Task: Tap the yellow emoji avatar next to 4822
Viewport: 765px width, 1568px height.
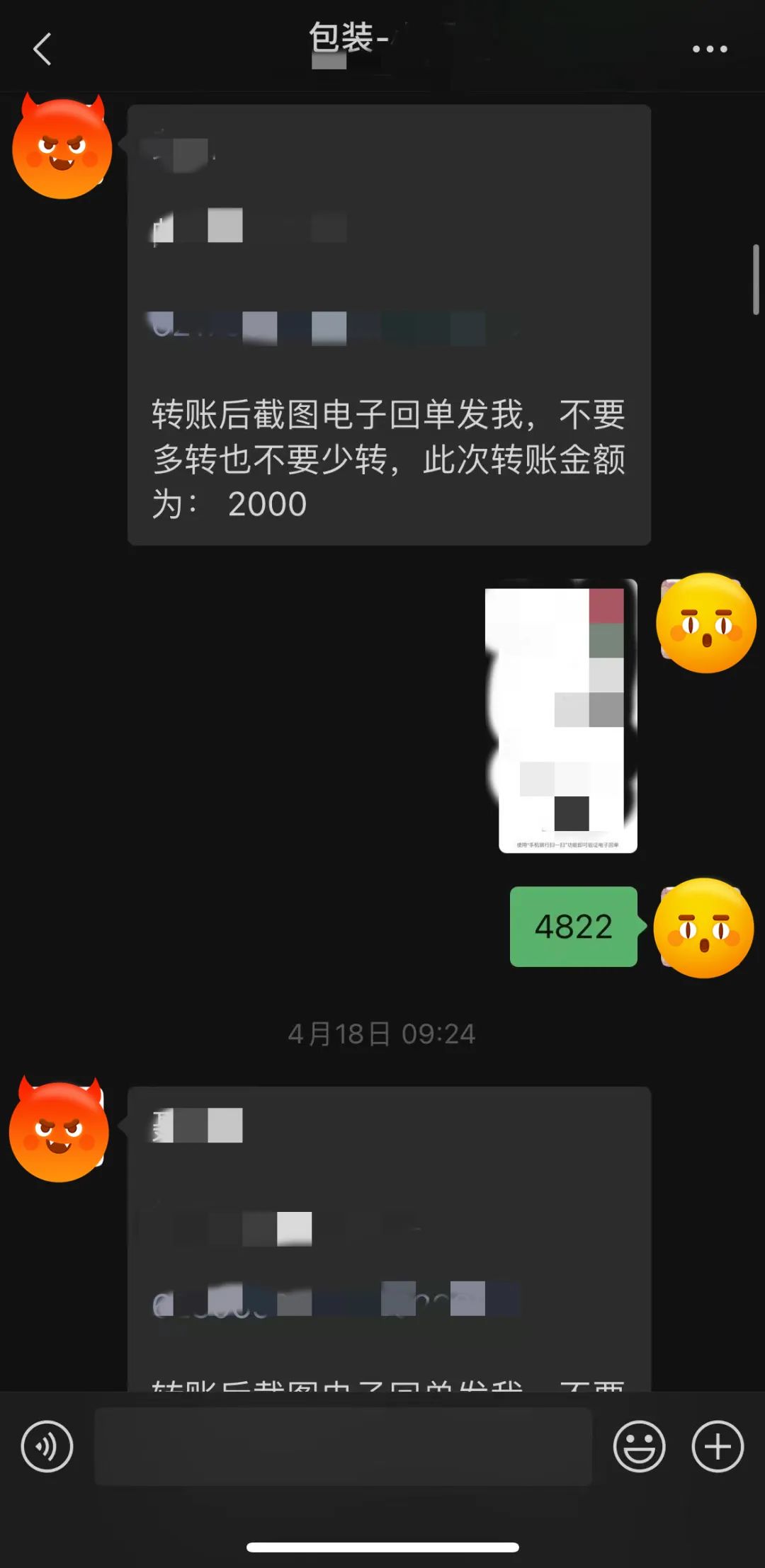Action: (x=703, y=927)
